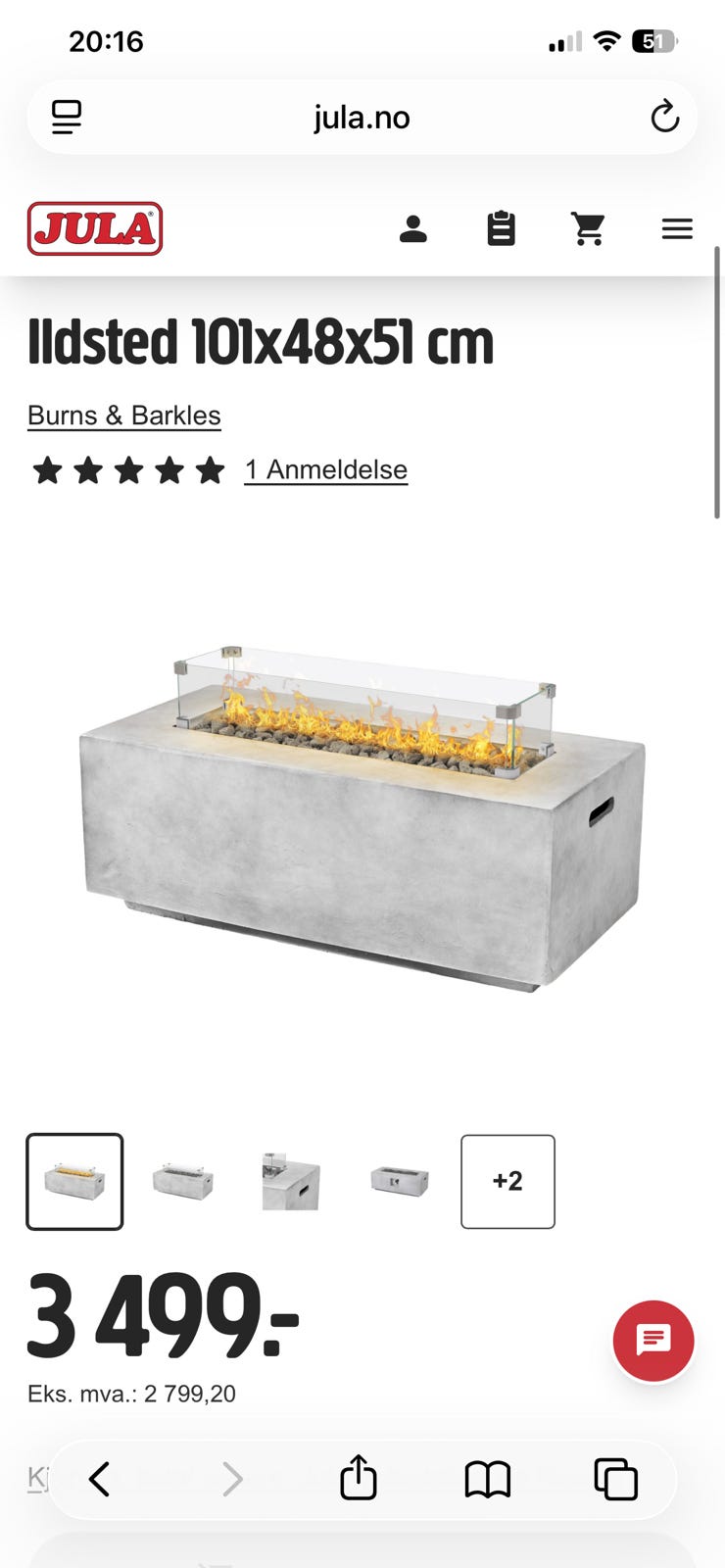Screen dimensions: 725x1568
Task: Open the shopping cart
Action: click(x=589, y=229)
